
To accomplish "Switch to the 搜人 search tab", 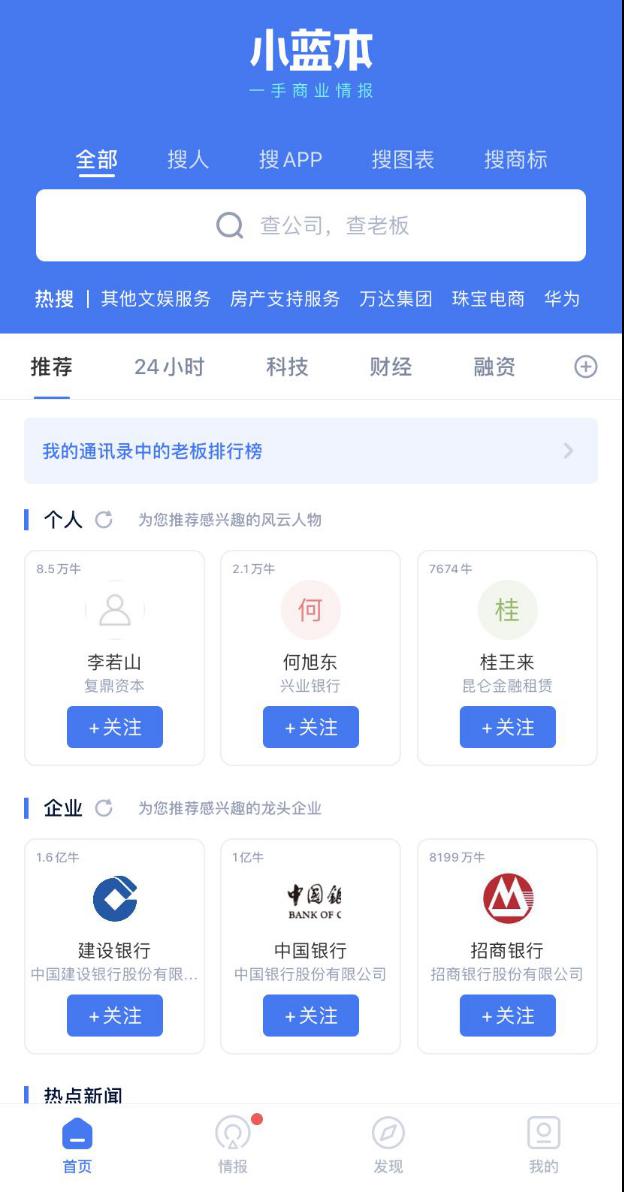I will point(188,160).
